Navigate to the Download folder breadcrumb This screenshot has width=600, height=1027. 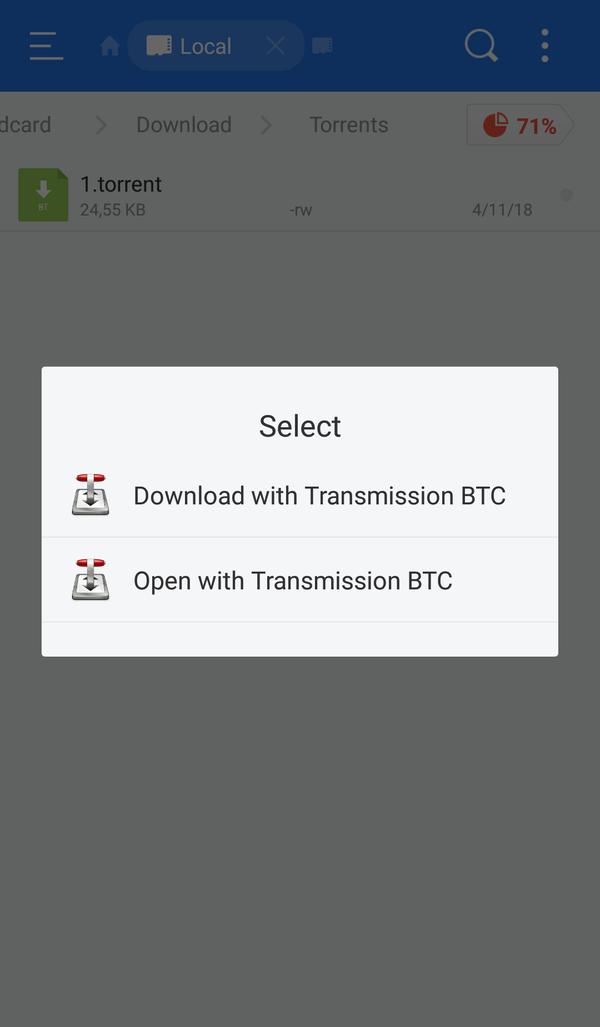pyautogui.click(x=183, y=124)
